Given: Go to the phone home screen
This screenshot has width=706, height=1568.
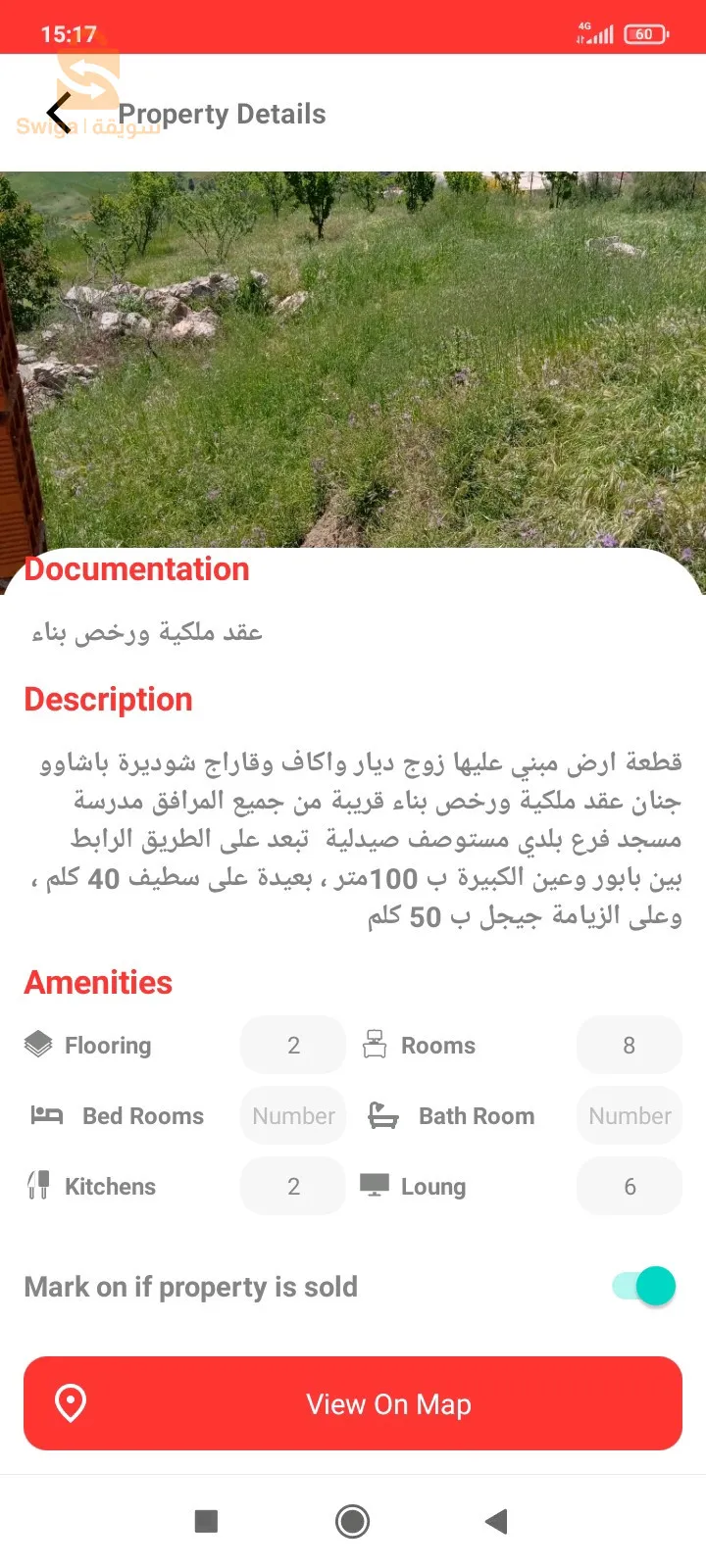Looking at the screenshot, I should coord(353,1521).
